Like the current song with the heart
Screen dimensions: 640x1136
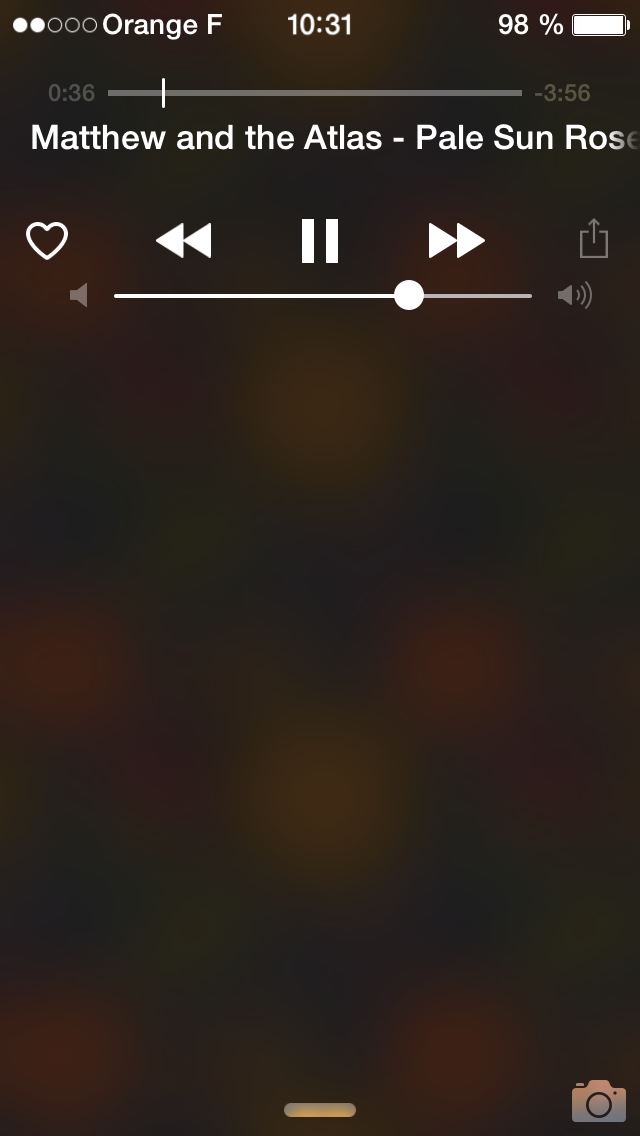[x=47, y=241]
